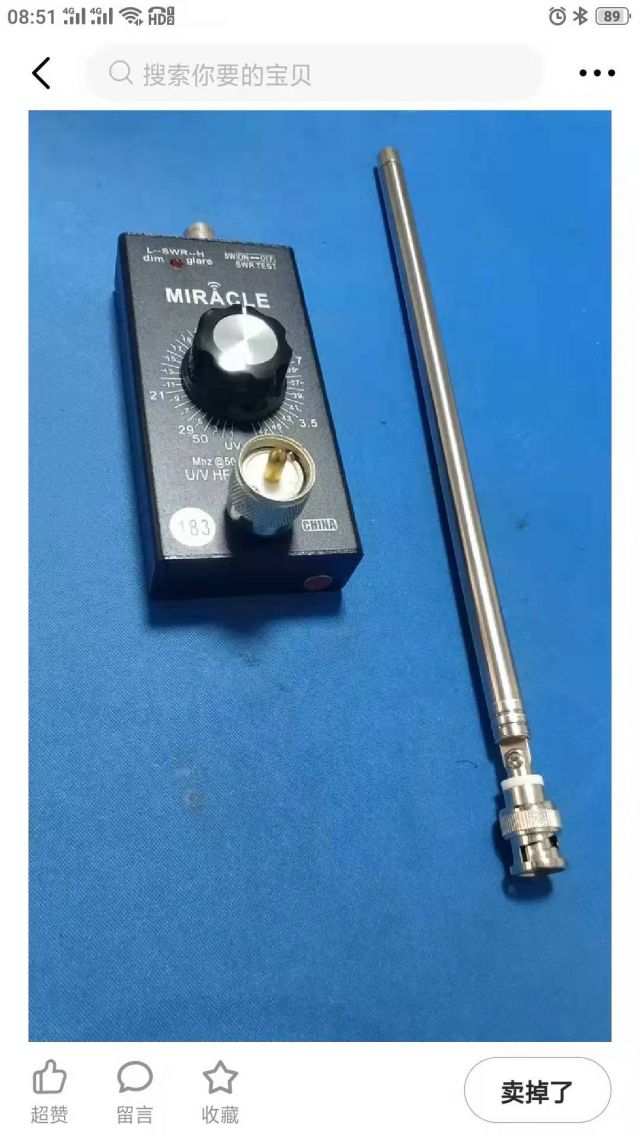640x1138 pixels.
Task: Leave a comment via 留言
Action: (x=135, y=1091)
